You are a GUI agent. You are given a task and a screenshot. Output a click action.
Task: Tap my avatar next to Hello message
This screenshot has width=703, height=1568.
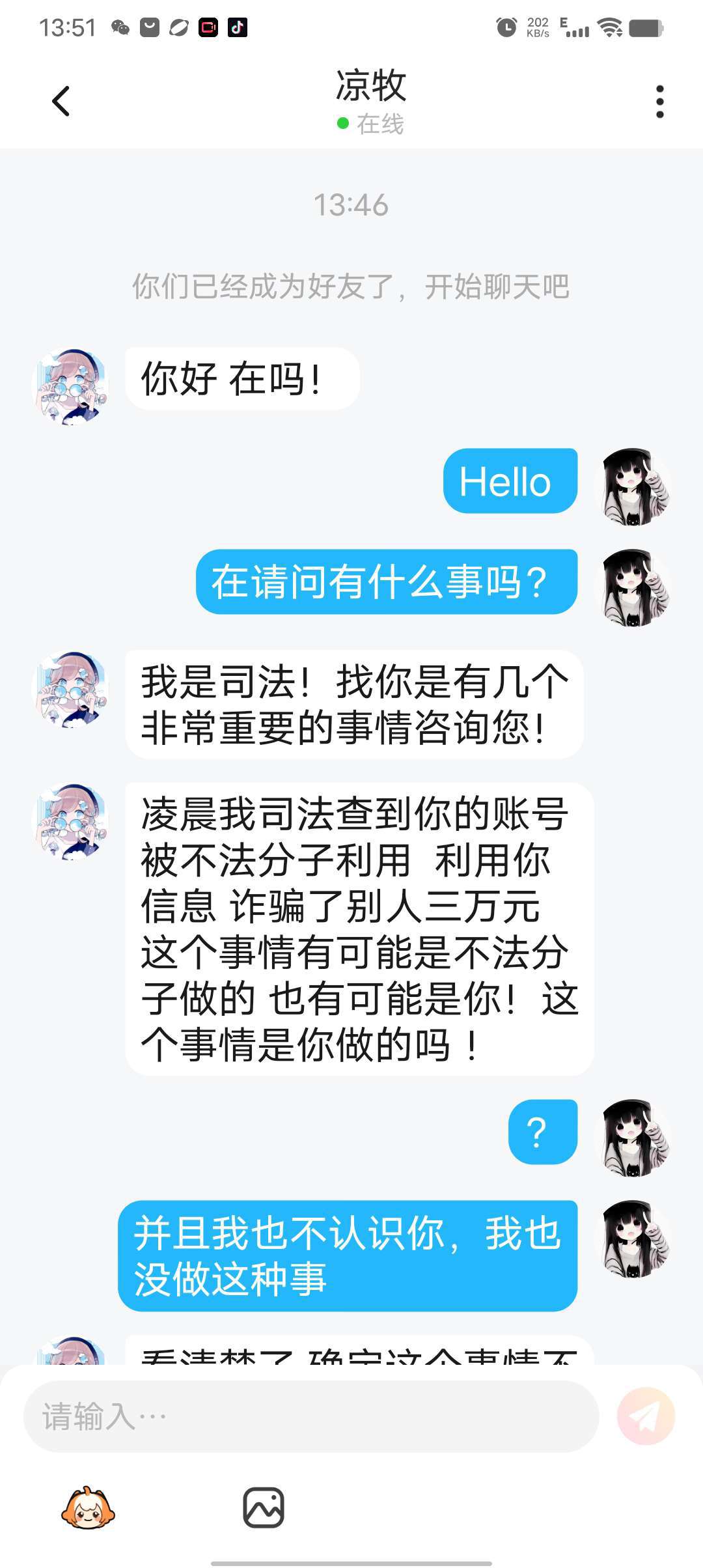click(633, 486)
